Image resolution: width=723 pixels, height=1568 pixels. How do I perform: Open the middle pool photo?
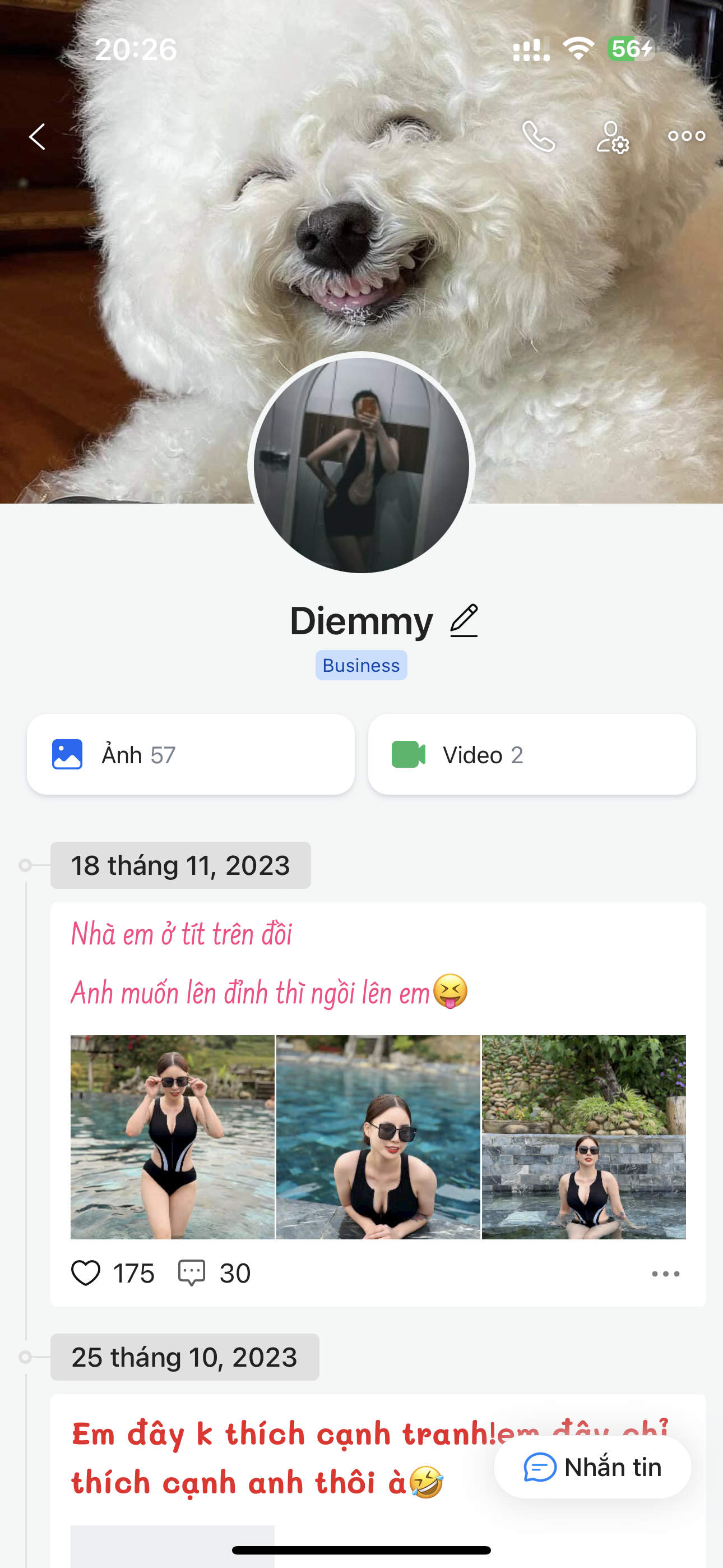pos(378,1137)
